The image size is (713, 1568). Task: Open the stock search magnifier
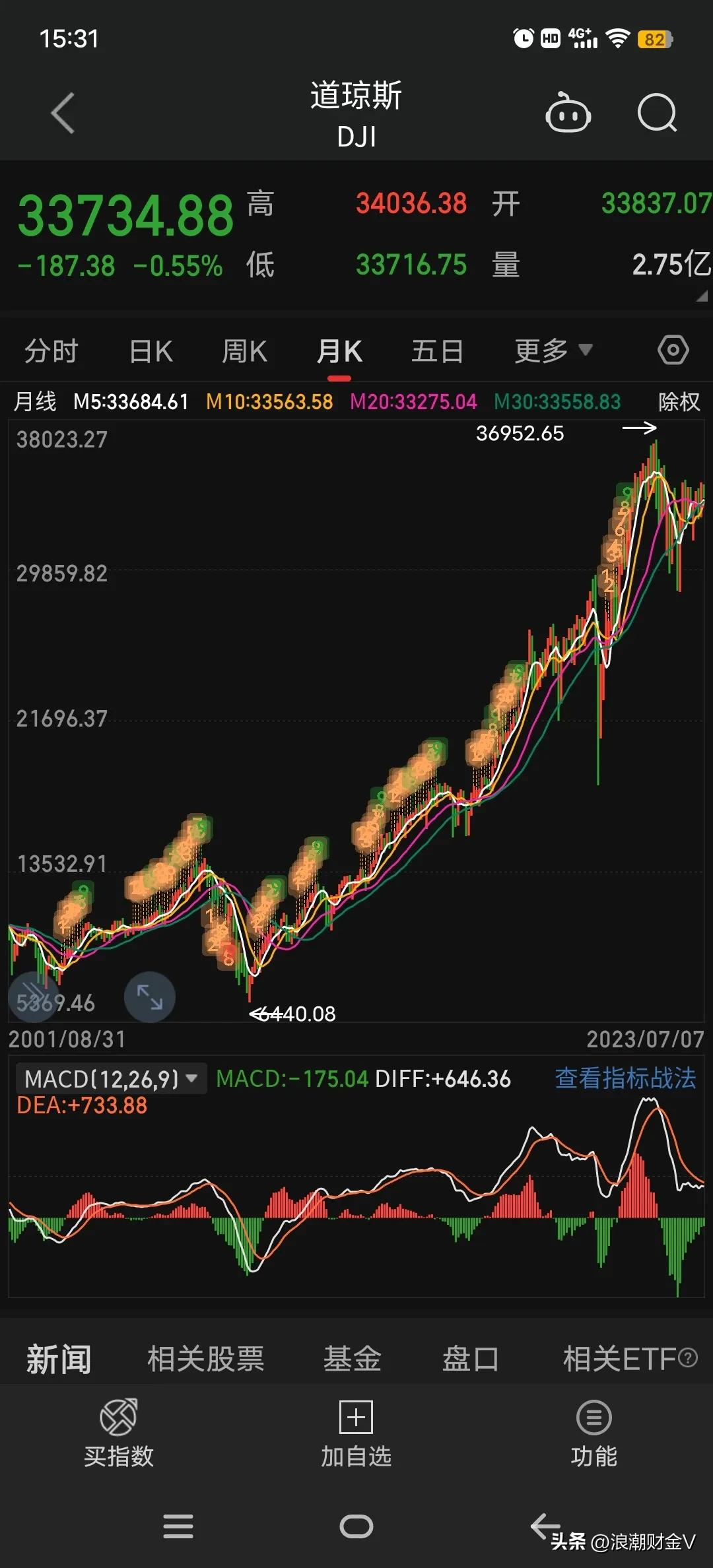657,113
